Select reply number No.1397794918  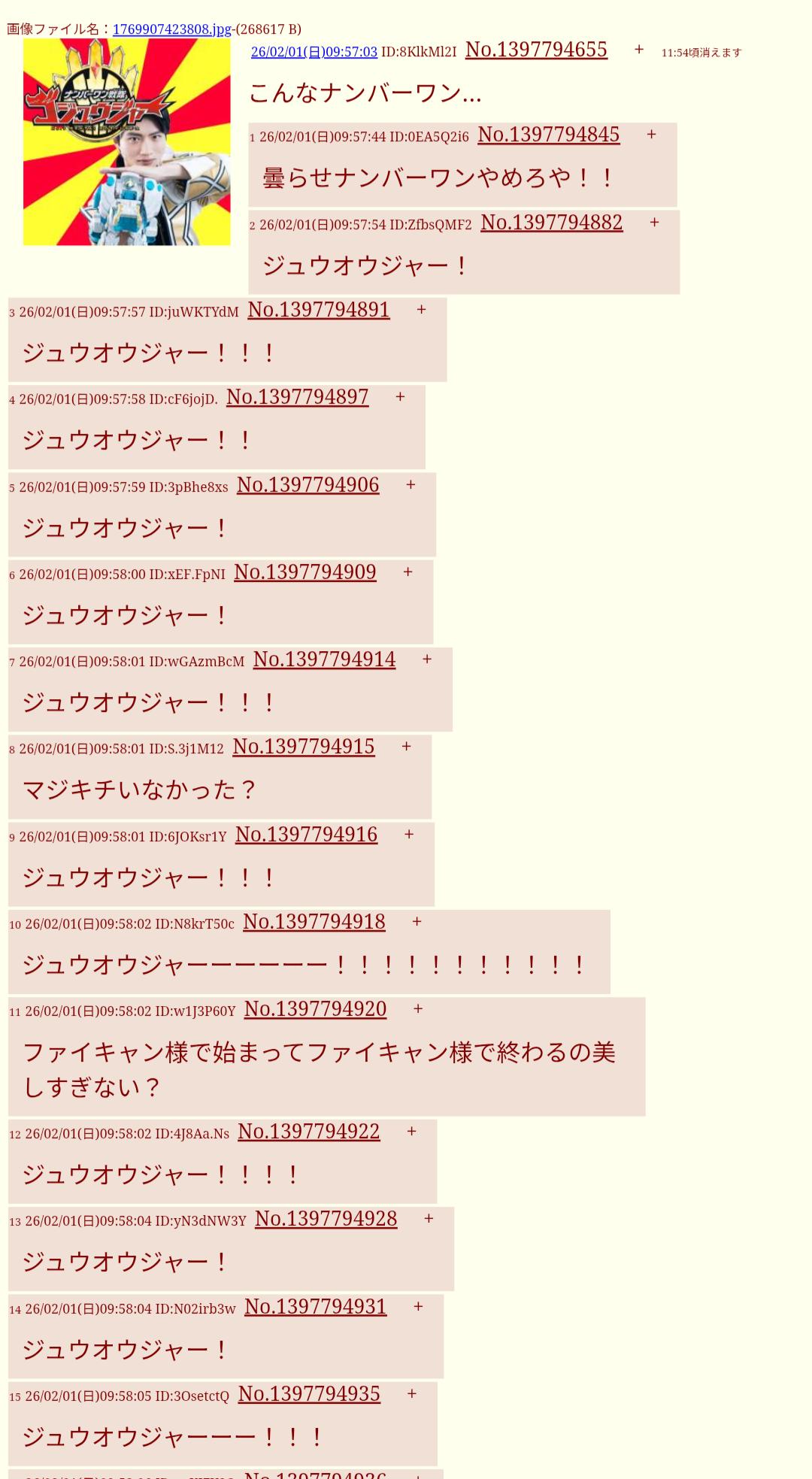(x=314, y=922)
